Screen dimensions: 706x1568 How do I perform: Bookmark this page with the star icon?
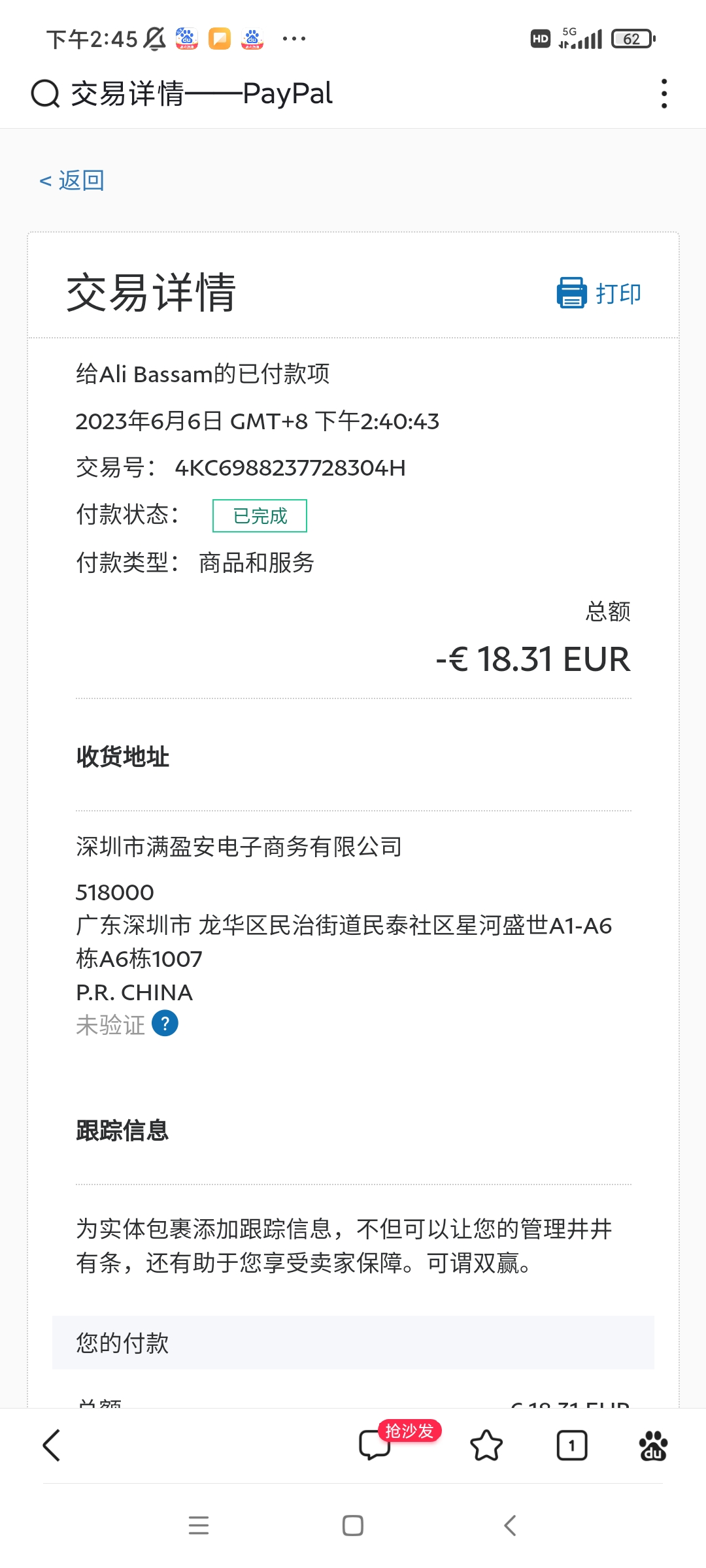coord(486,1445)
